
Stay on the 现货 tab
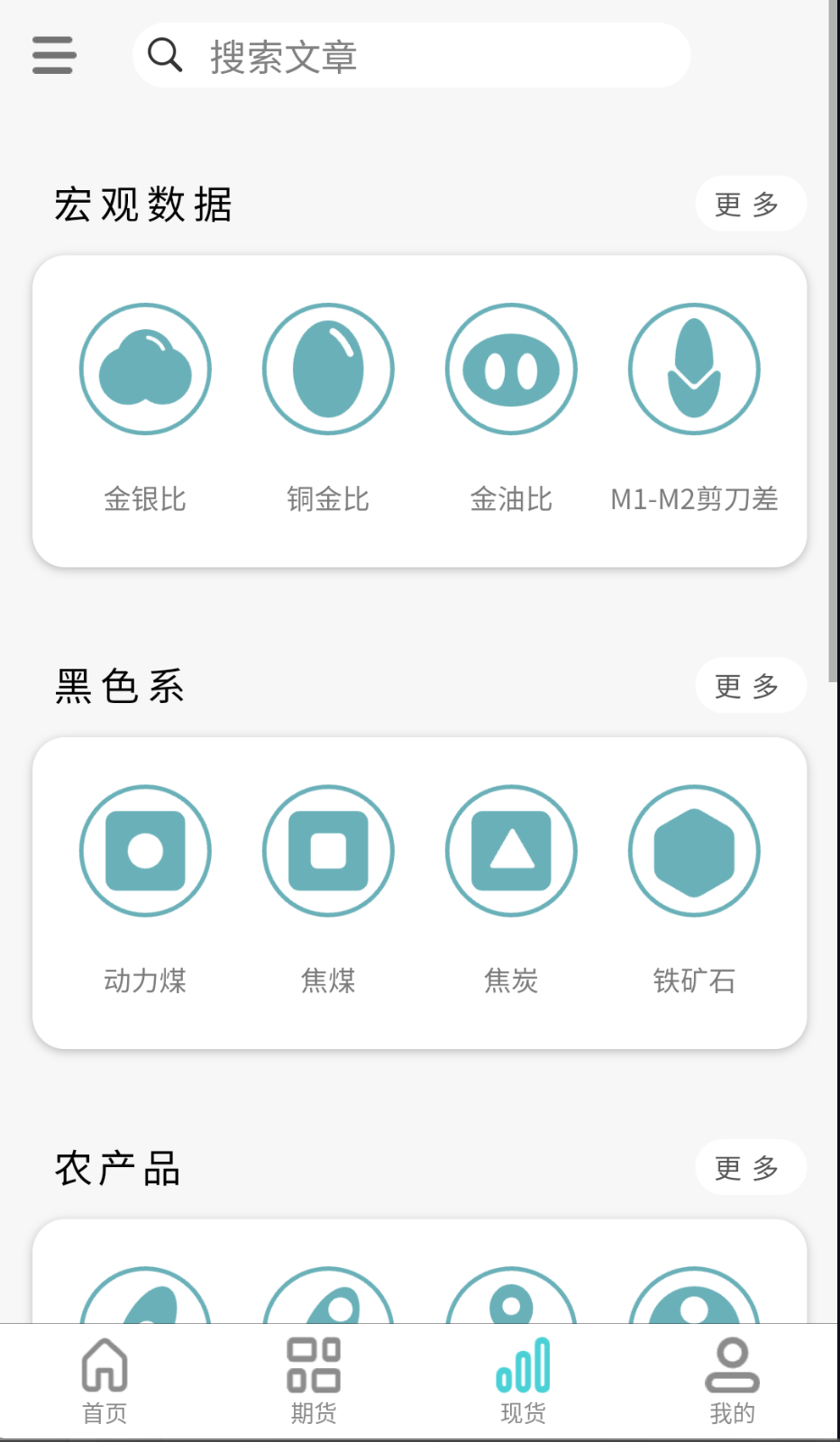tap(524, 1381)
